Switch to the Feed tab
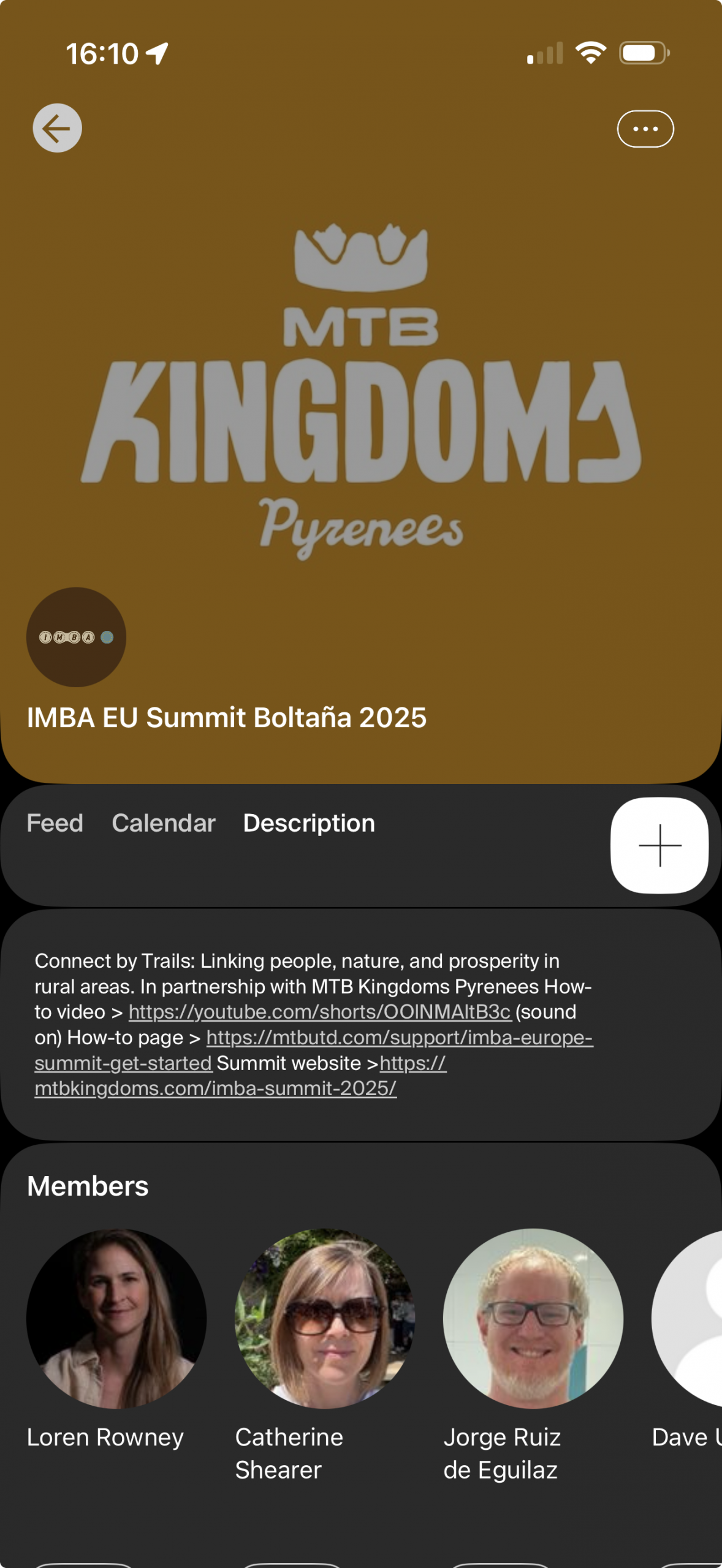This screenshot has height=1568, width=722. point(55,823)
